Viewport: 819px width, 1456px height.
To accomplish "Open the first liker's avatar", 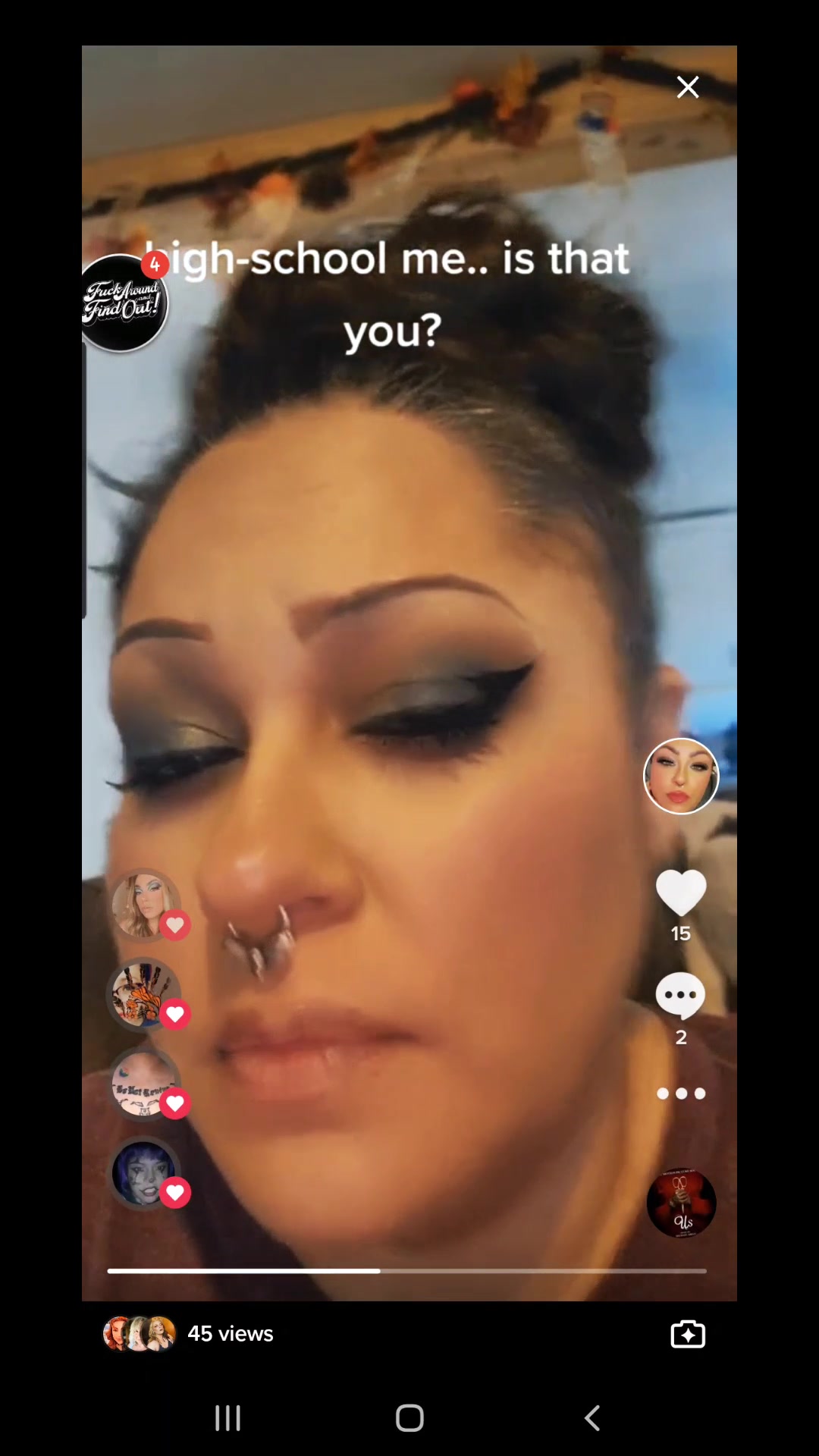I will pos(143,905).
